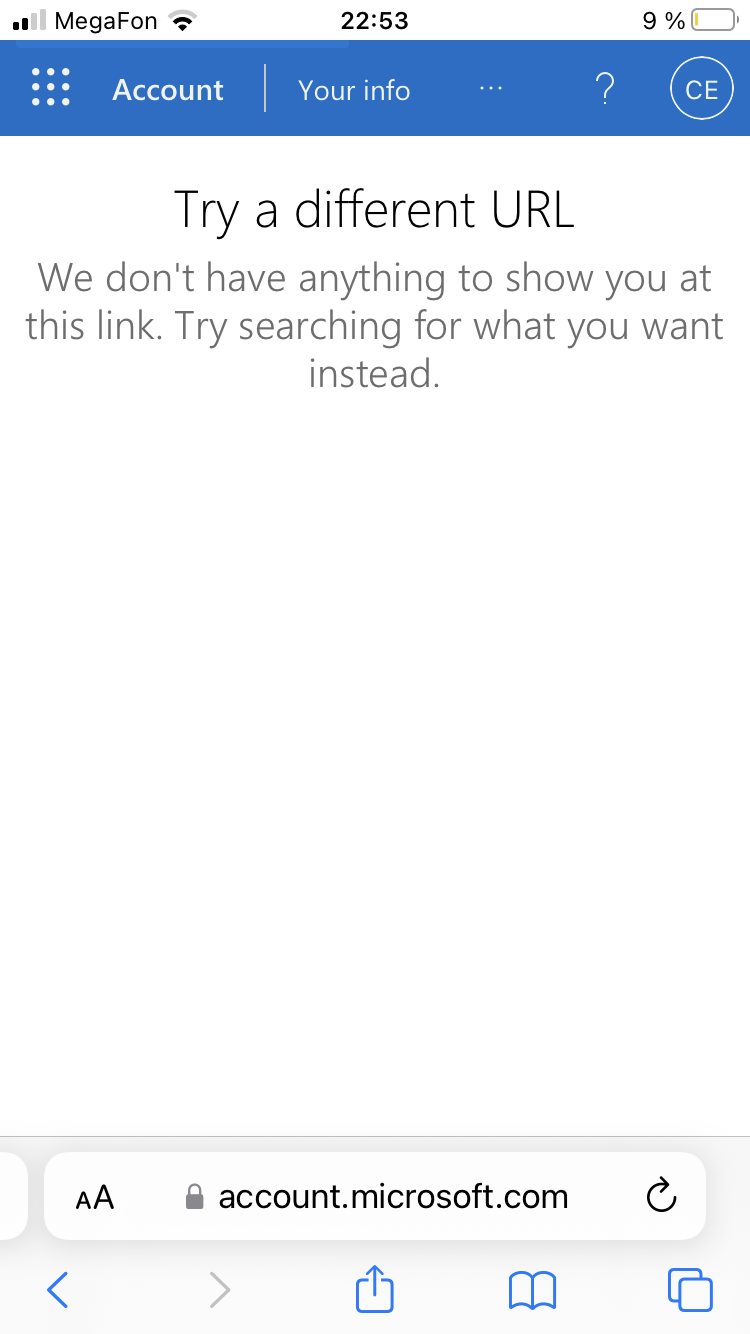Image resolution: width=750 pixels, height=1334 pixels.
Task: Show all open Safari tabs
Action: pos(690,1289)
